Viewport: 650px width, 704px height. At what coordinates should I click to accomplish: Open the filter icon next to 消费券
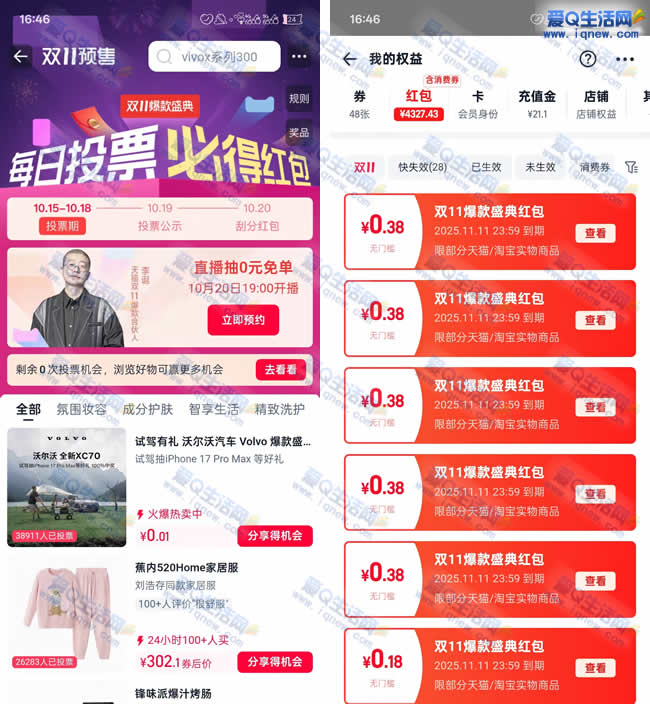pyautogui.click(x=631, y=167)
